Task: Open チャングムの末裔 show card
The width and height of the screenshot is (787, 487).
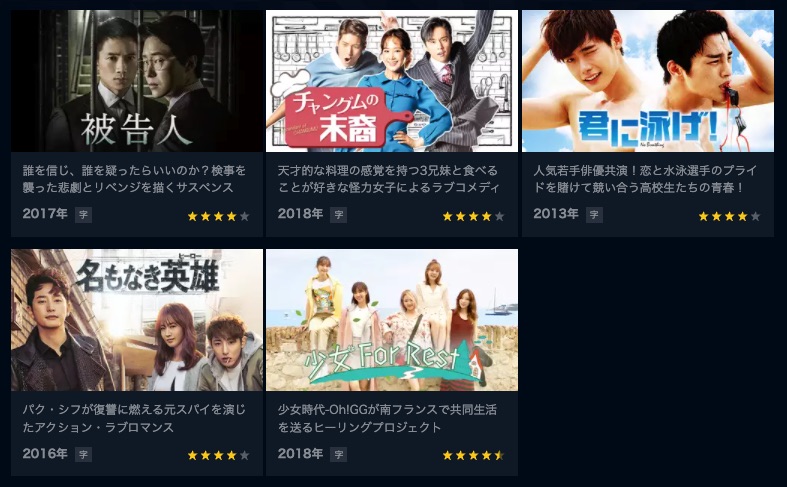Action: click(391, 82)
